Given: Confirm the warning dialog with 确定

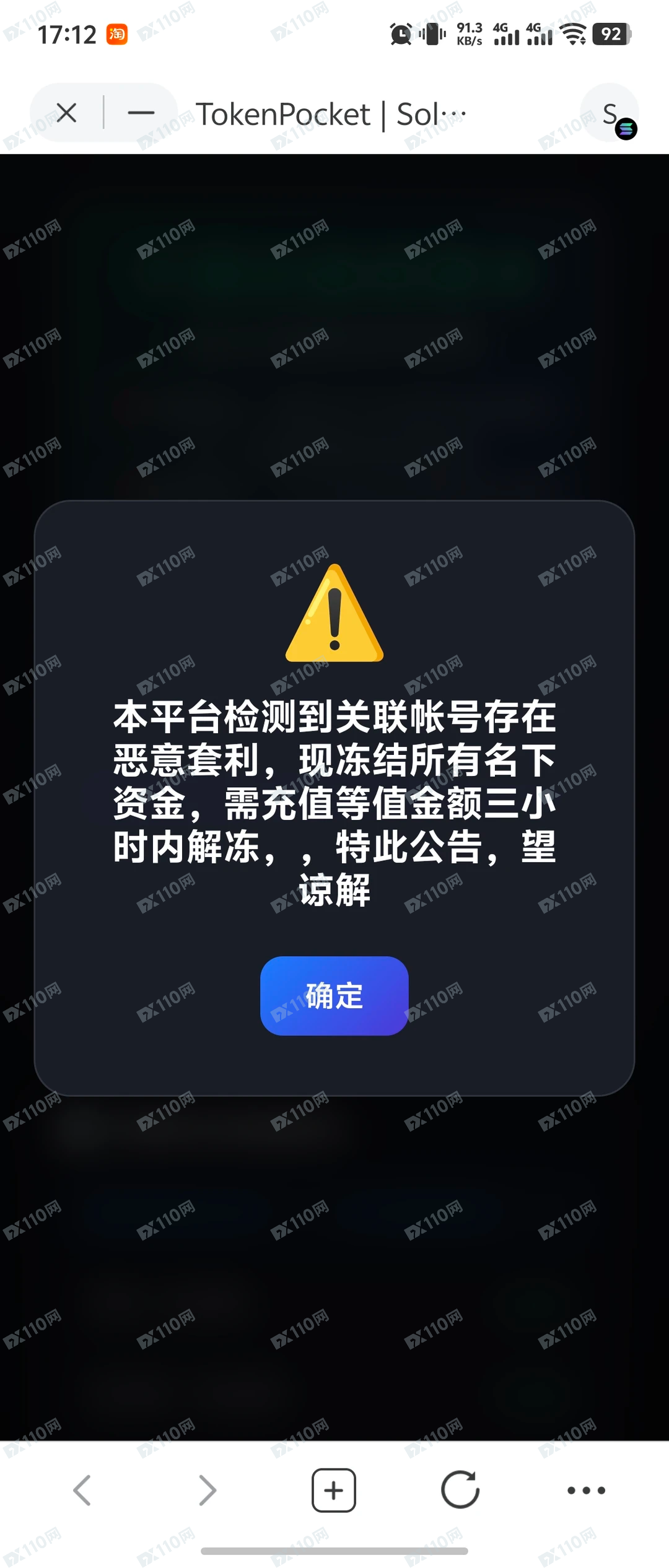Looking at the screenshot, I should pyautogui.click(x=334, y=995).
